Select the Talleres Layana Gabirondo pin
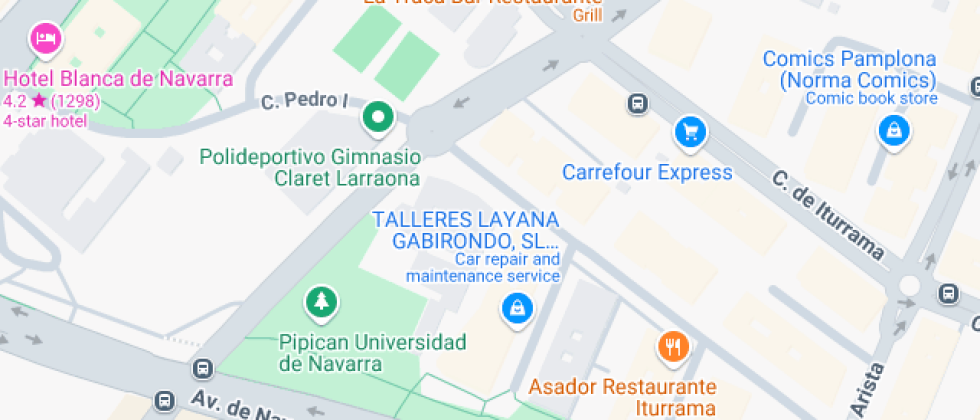 click(x=516, y=307)
